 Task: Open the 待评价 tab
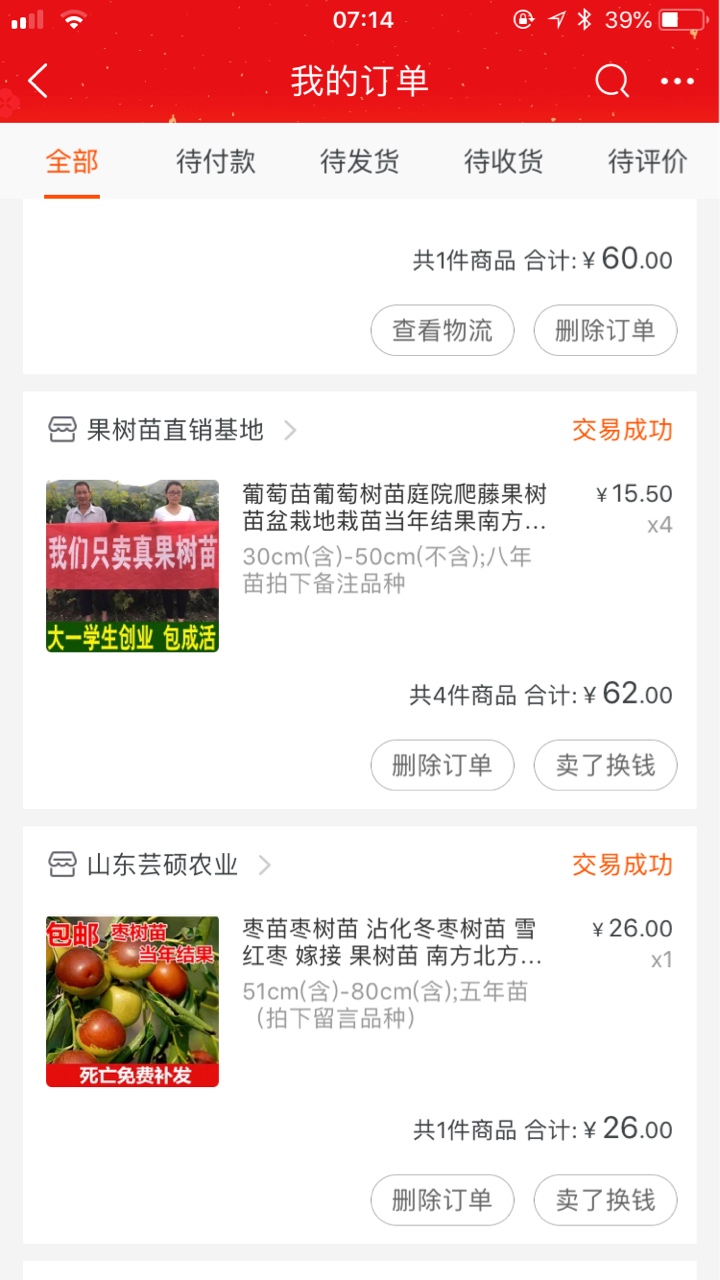[648, 161]
